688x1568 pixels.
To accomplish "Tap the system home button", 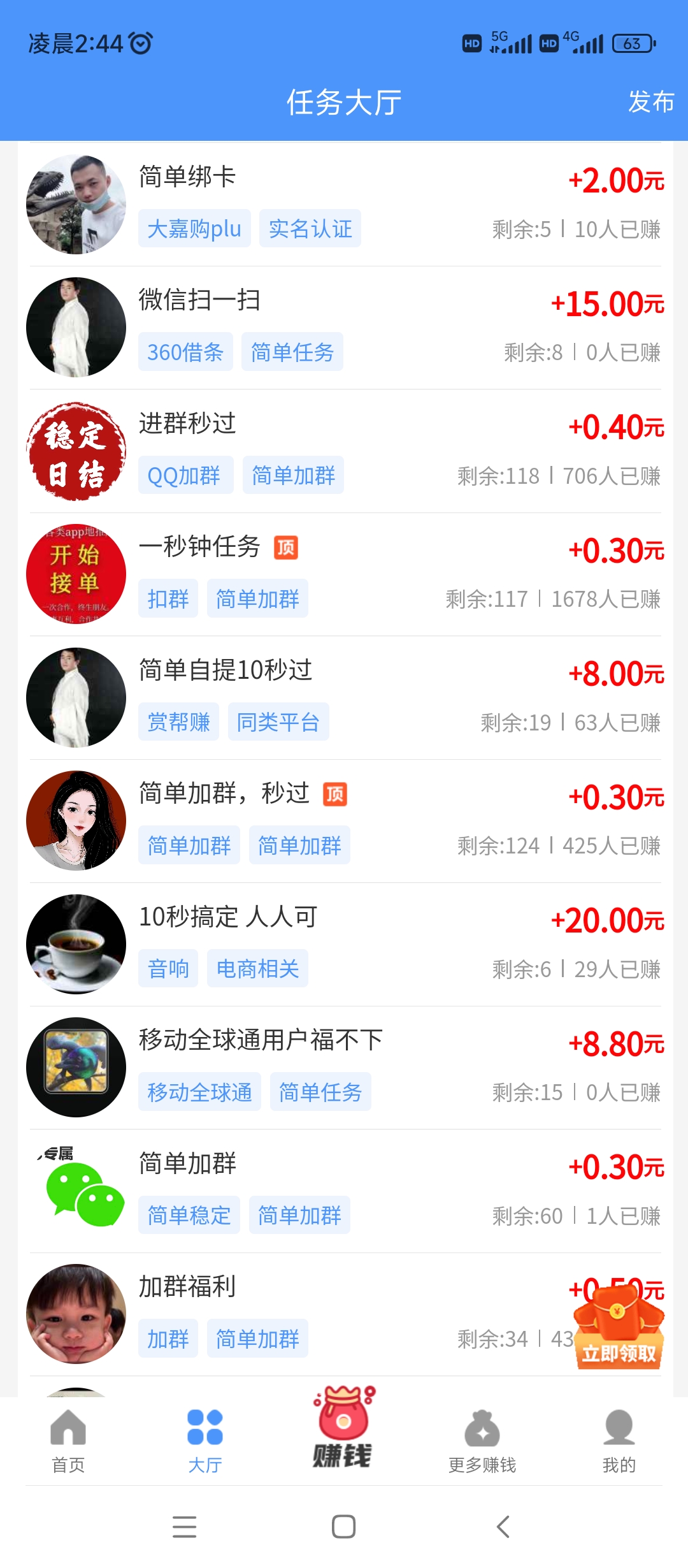I will click(x=343, y=1527).
